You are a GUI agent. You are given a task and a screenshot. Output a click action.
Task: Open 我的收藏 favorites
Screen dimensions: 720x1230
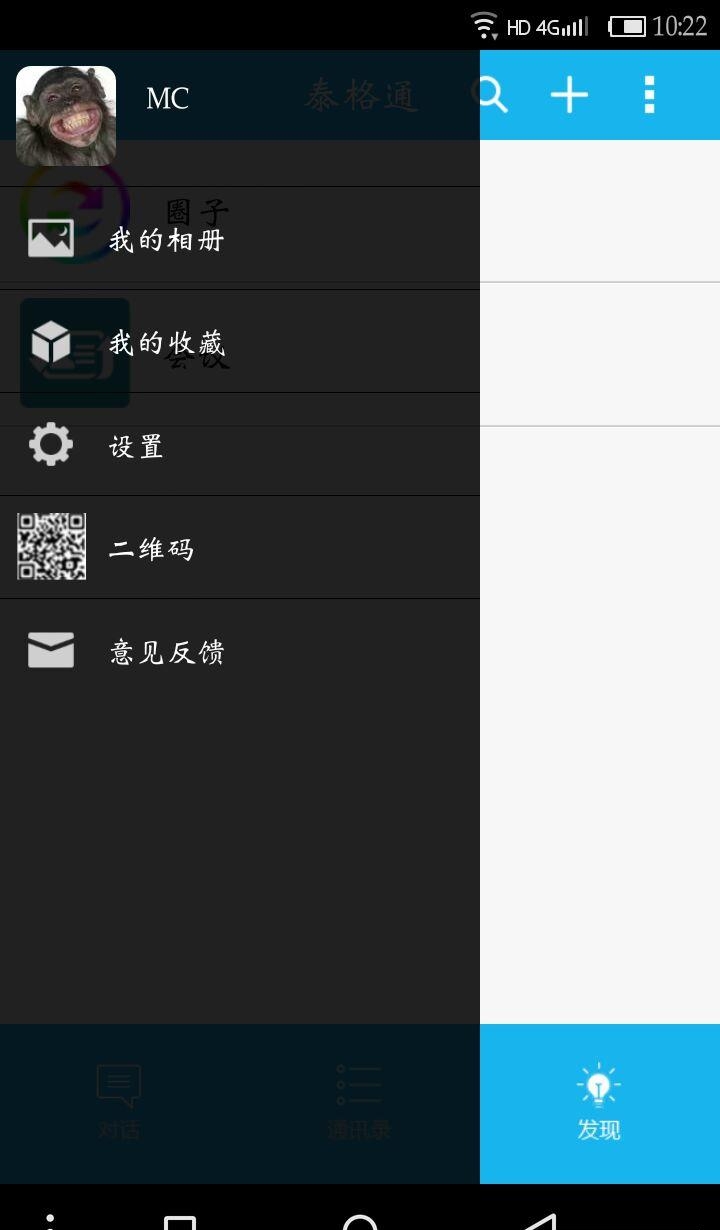[x=240, y=342]
